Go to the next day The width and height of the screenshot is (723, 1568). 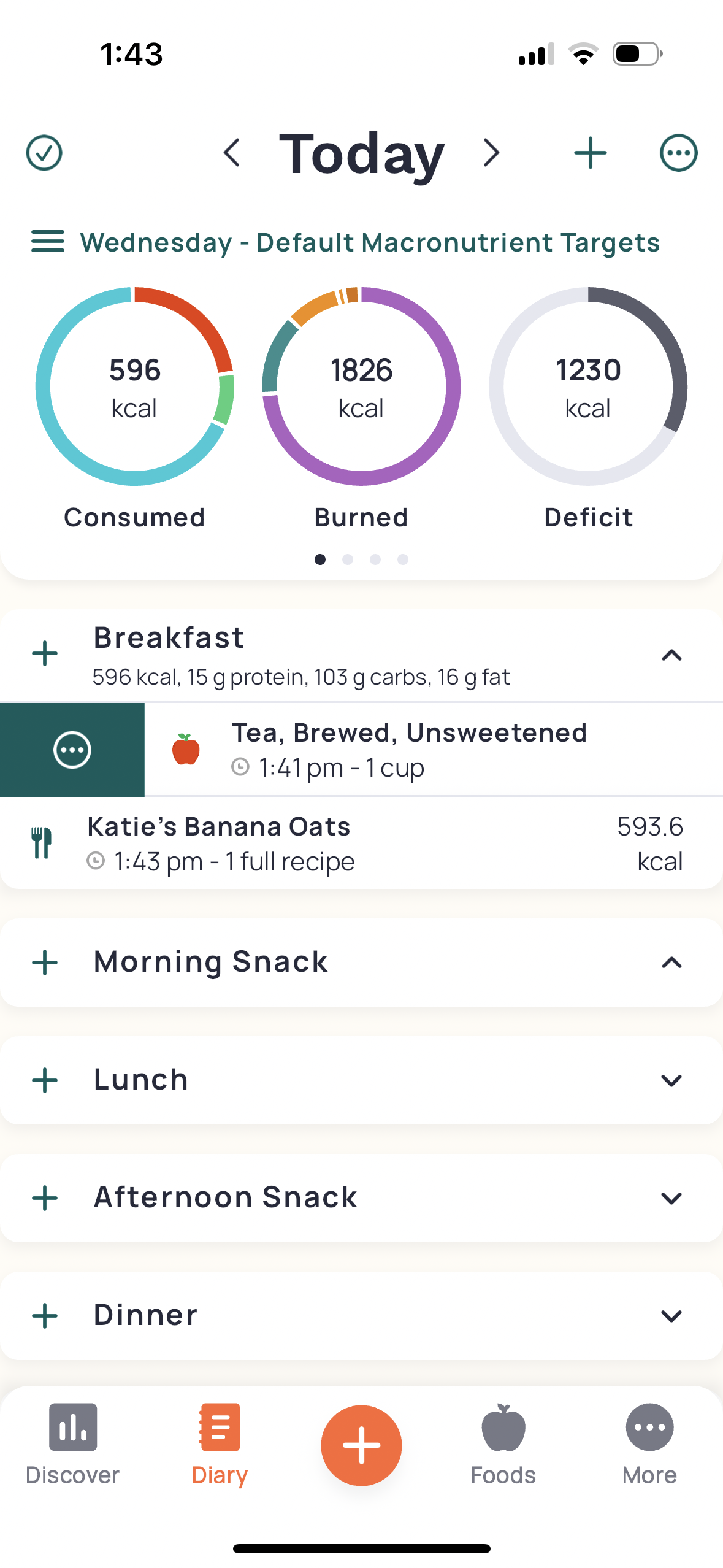491,153
